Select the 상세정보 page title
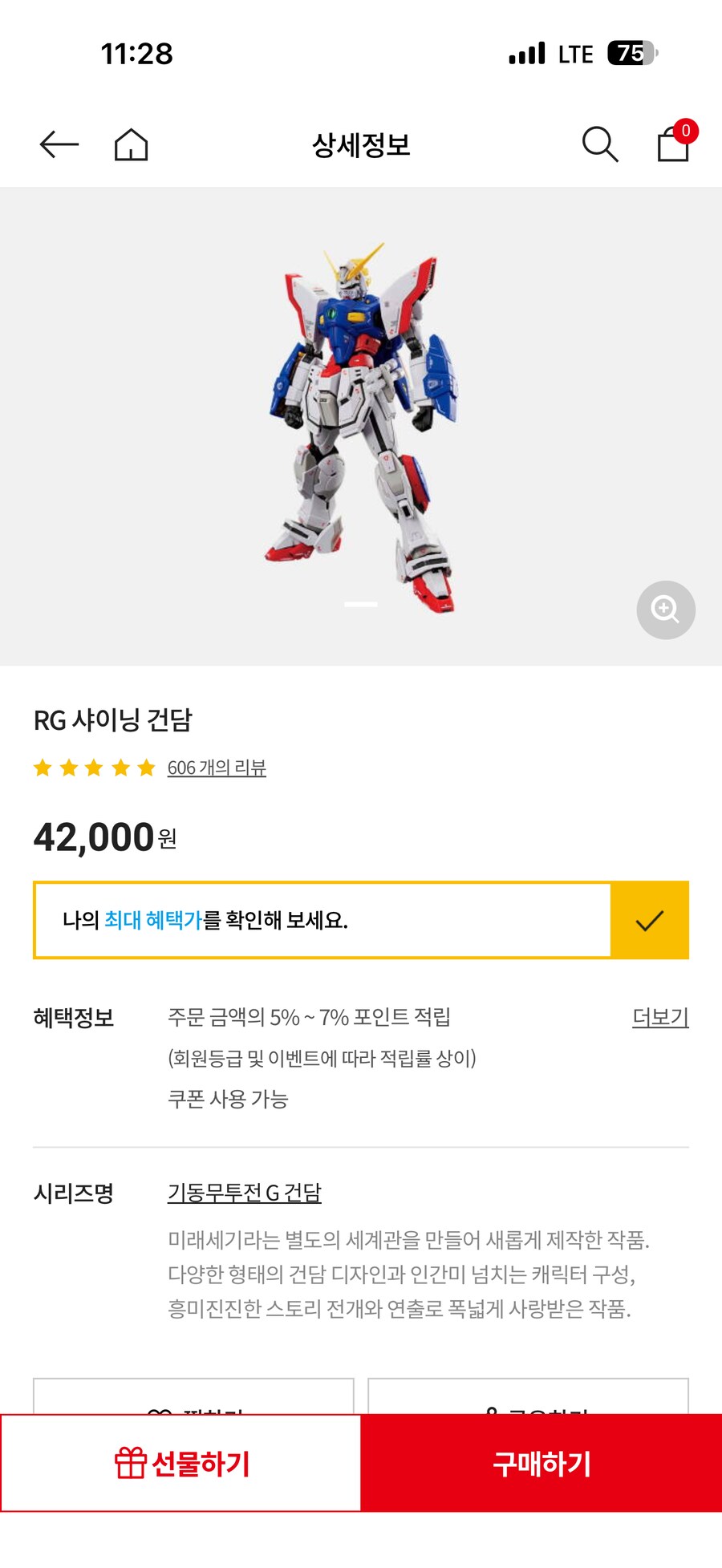Image resolution: width=722 pixels, height=1568 pixels. pyautogui.click(x=361, y=145)
